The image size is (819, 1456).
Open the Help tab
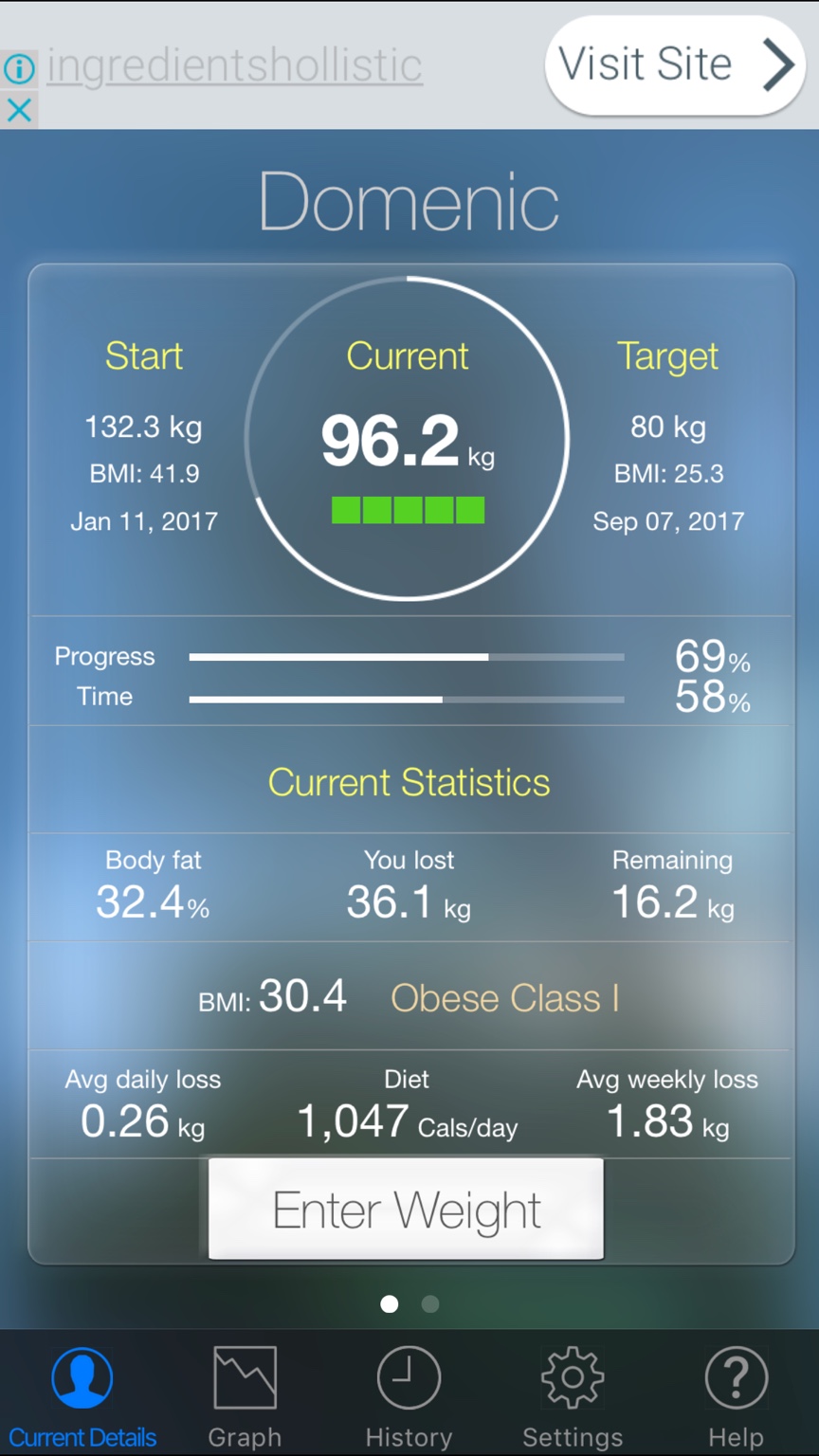737,1396
